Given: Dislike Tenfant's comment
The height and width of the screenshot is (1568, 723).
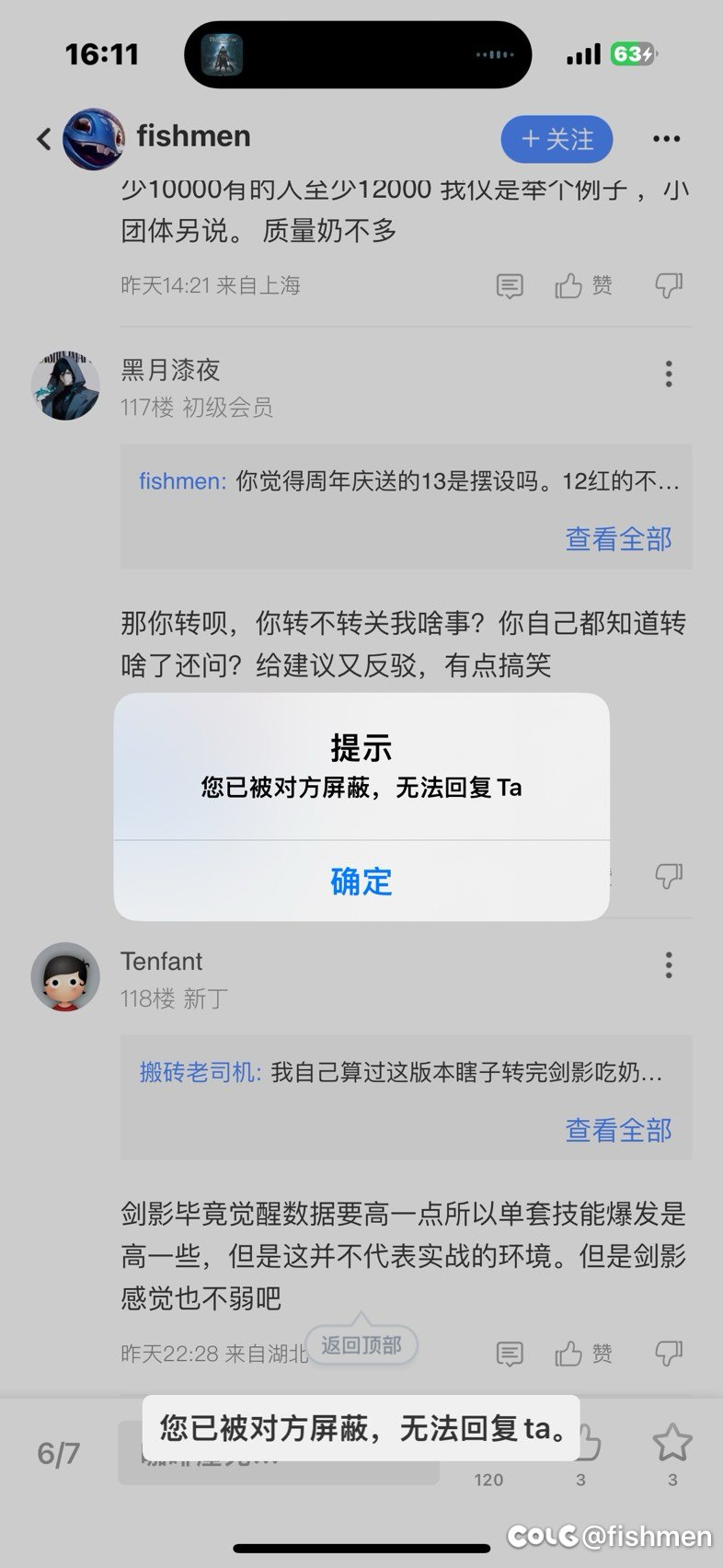Looking at the screenshot, I should pos(669,1354).
